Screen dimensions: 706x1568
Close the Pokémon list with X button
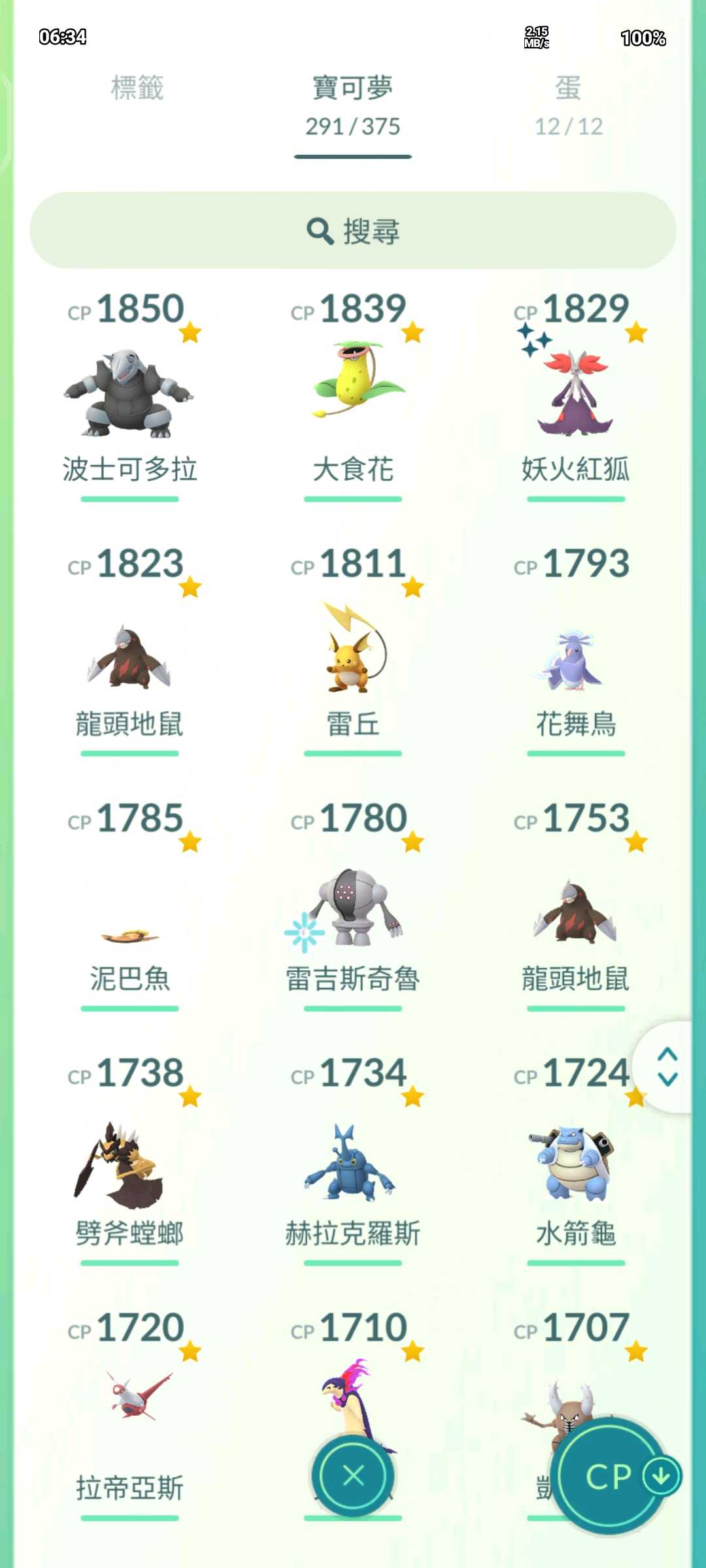pyautogui.click(x=353, y=1475)
